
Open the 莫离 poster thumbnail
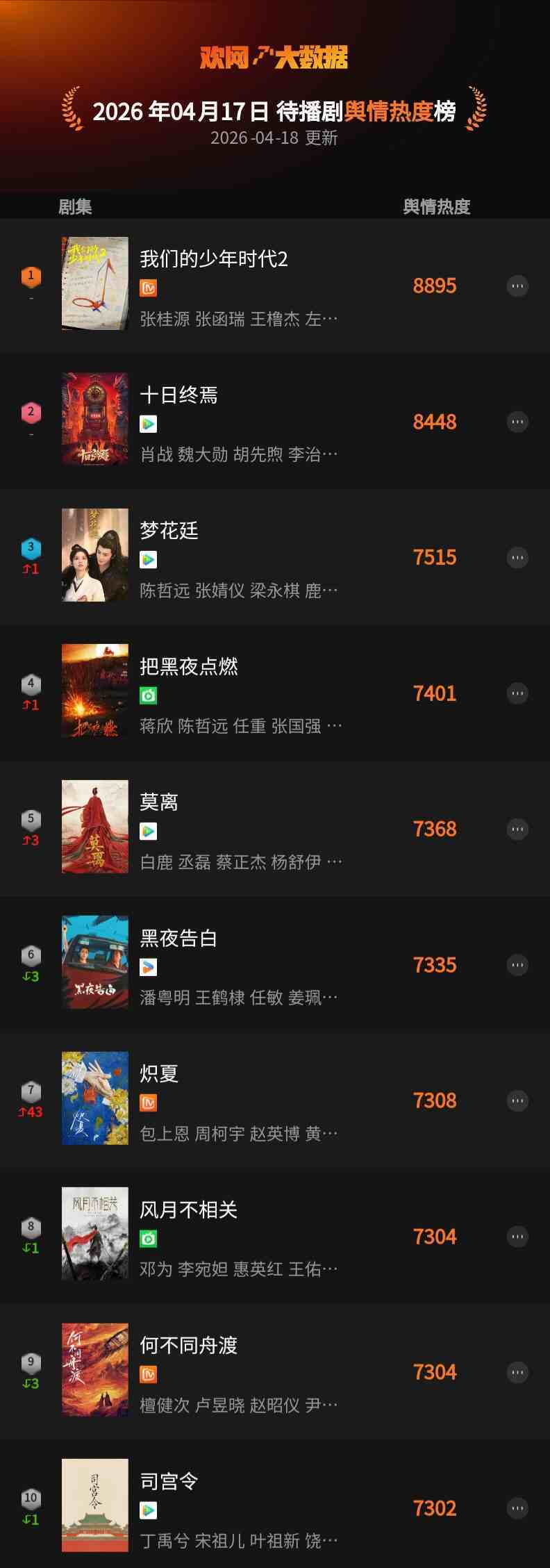point(95,827)
